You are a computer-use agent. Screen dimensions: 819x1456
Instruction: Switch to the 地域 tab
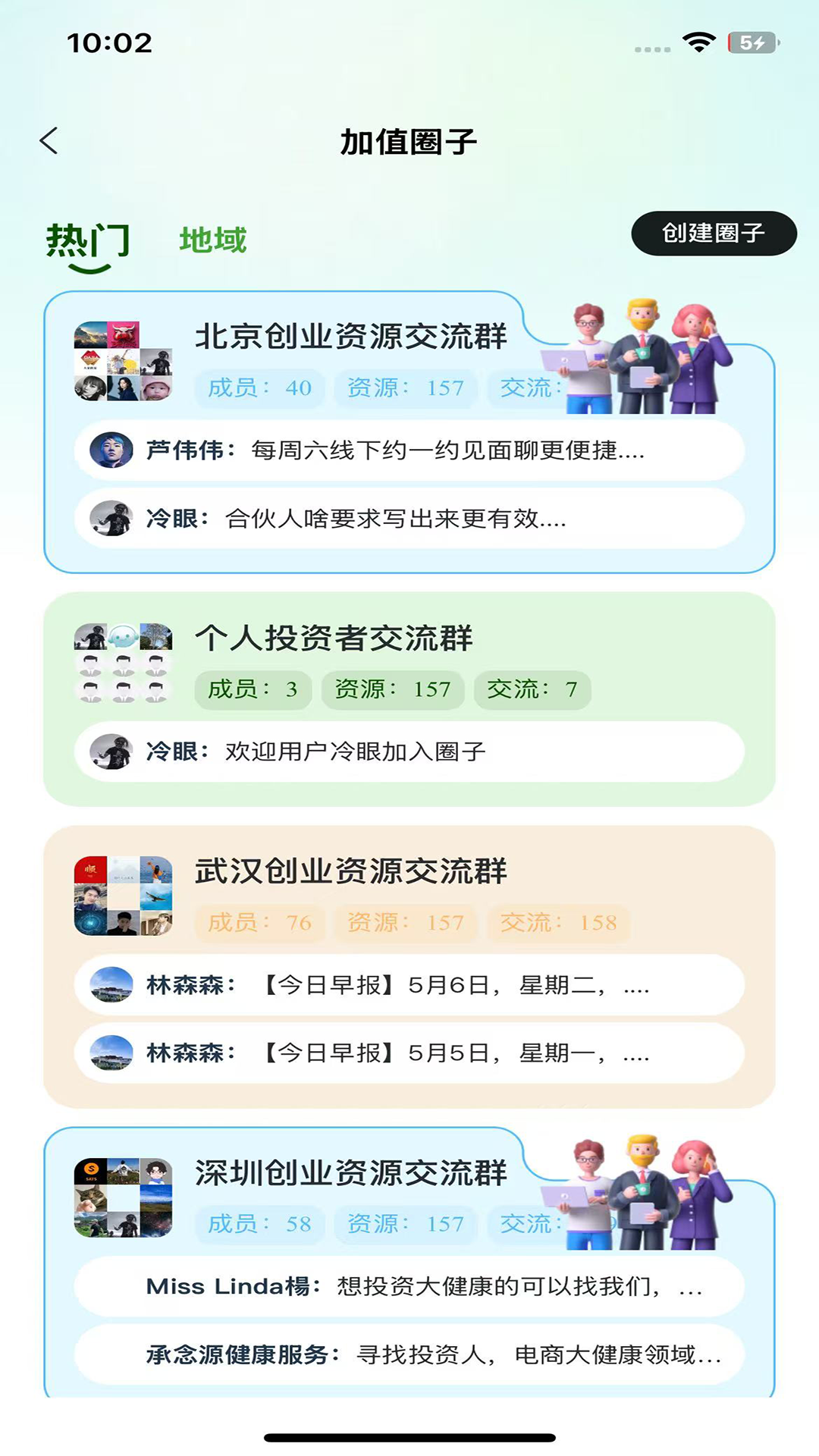pyautogui.click(x=212, y=240)
